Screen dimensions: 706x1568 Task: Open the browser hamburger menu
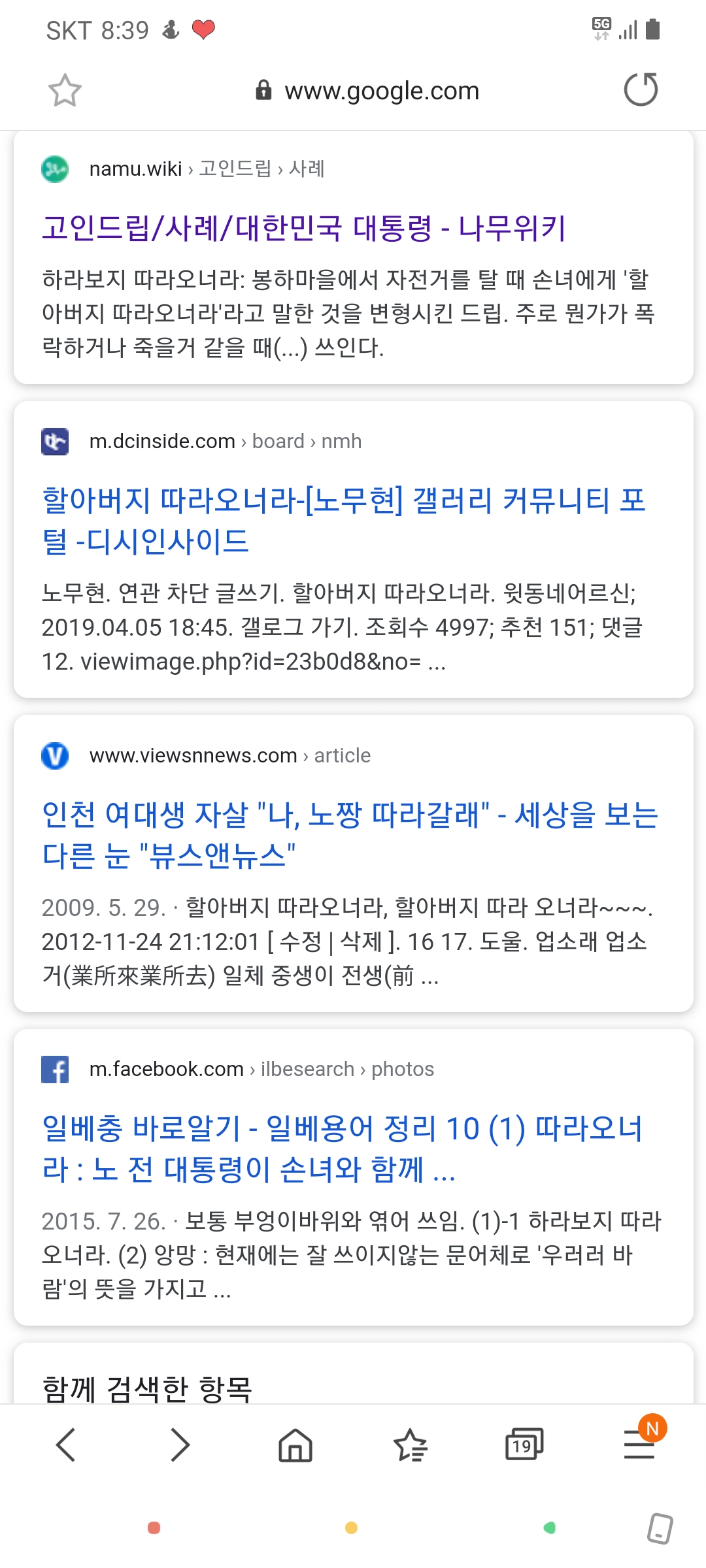[639, 1445]
